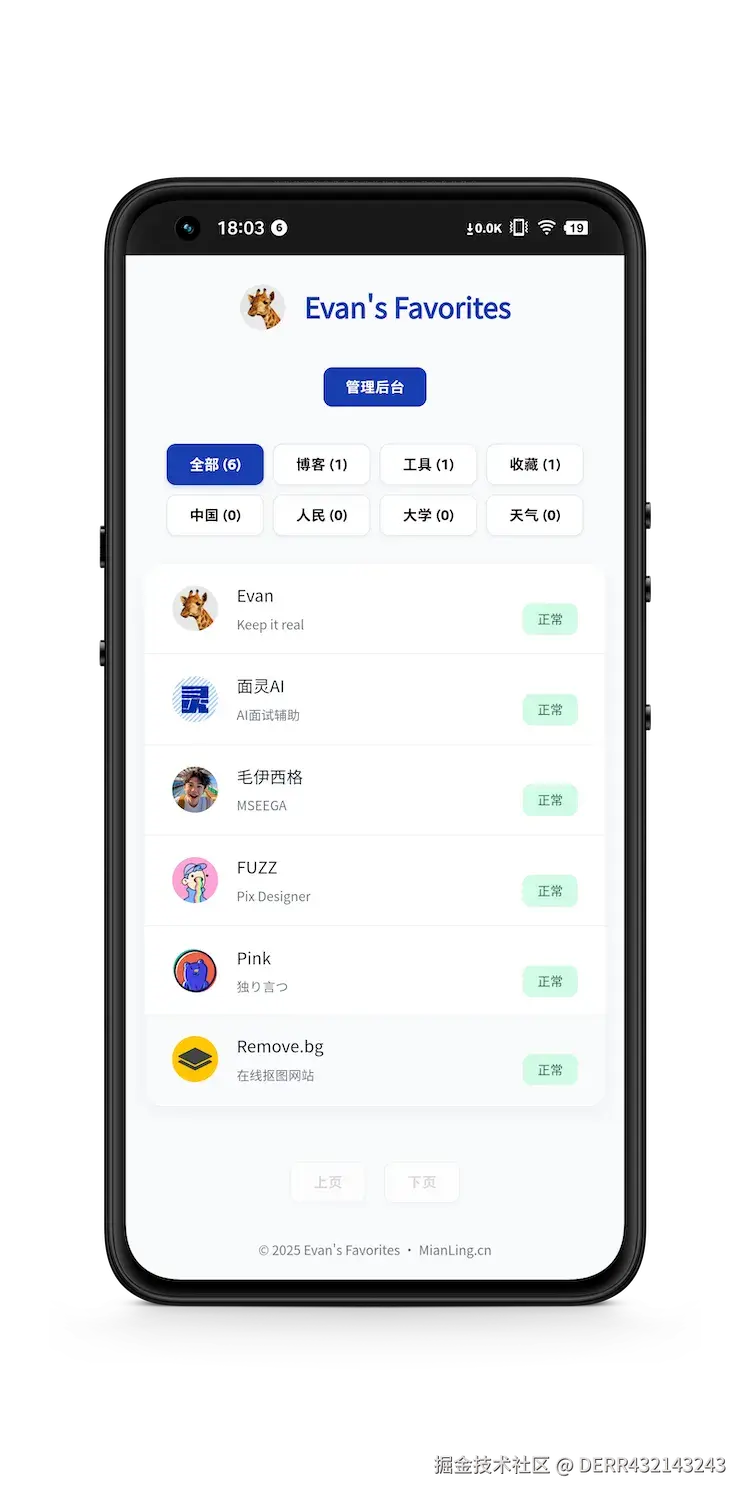Select the 全部 (6) filter

[x=215, y=465]
